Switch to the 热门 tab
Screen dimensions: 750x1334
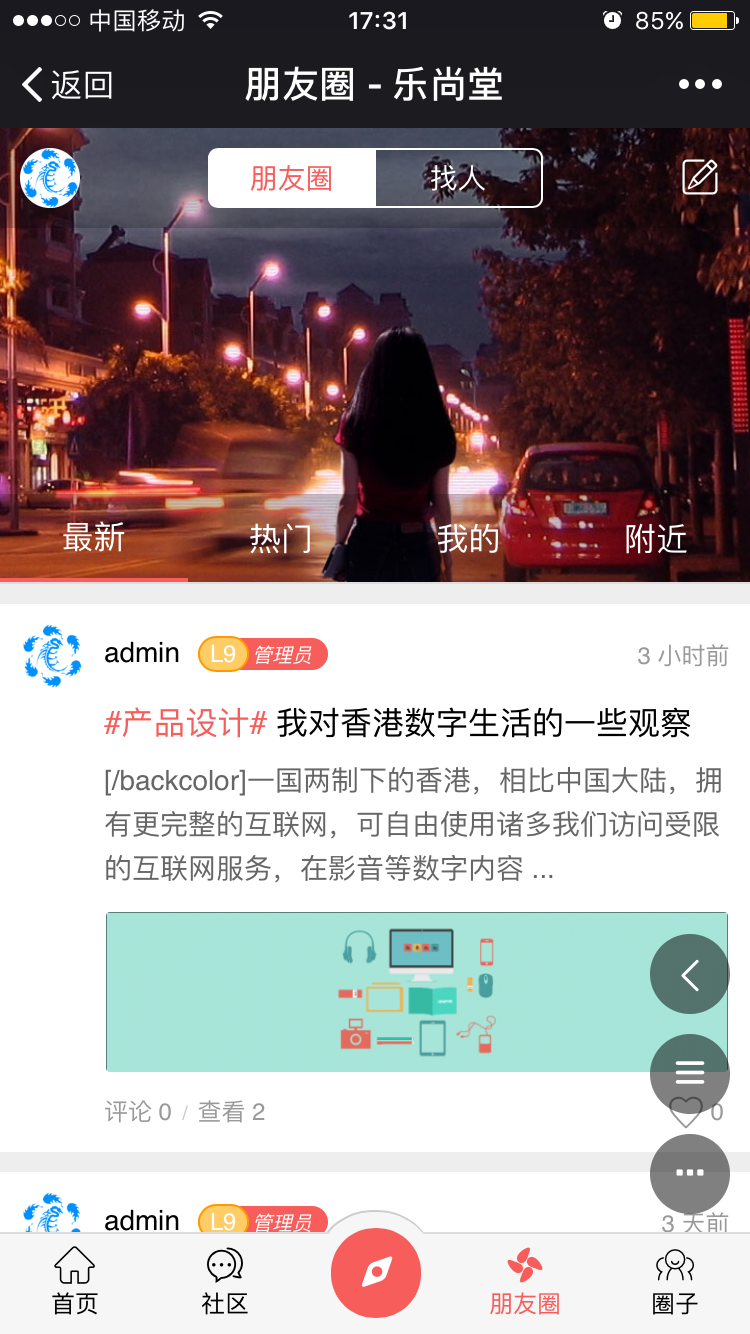281,539
